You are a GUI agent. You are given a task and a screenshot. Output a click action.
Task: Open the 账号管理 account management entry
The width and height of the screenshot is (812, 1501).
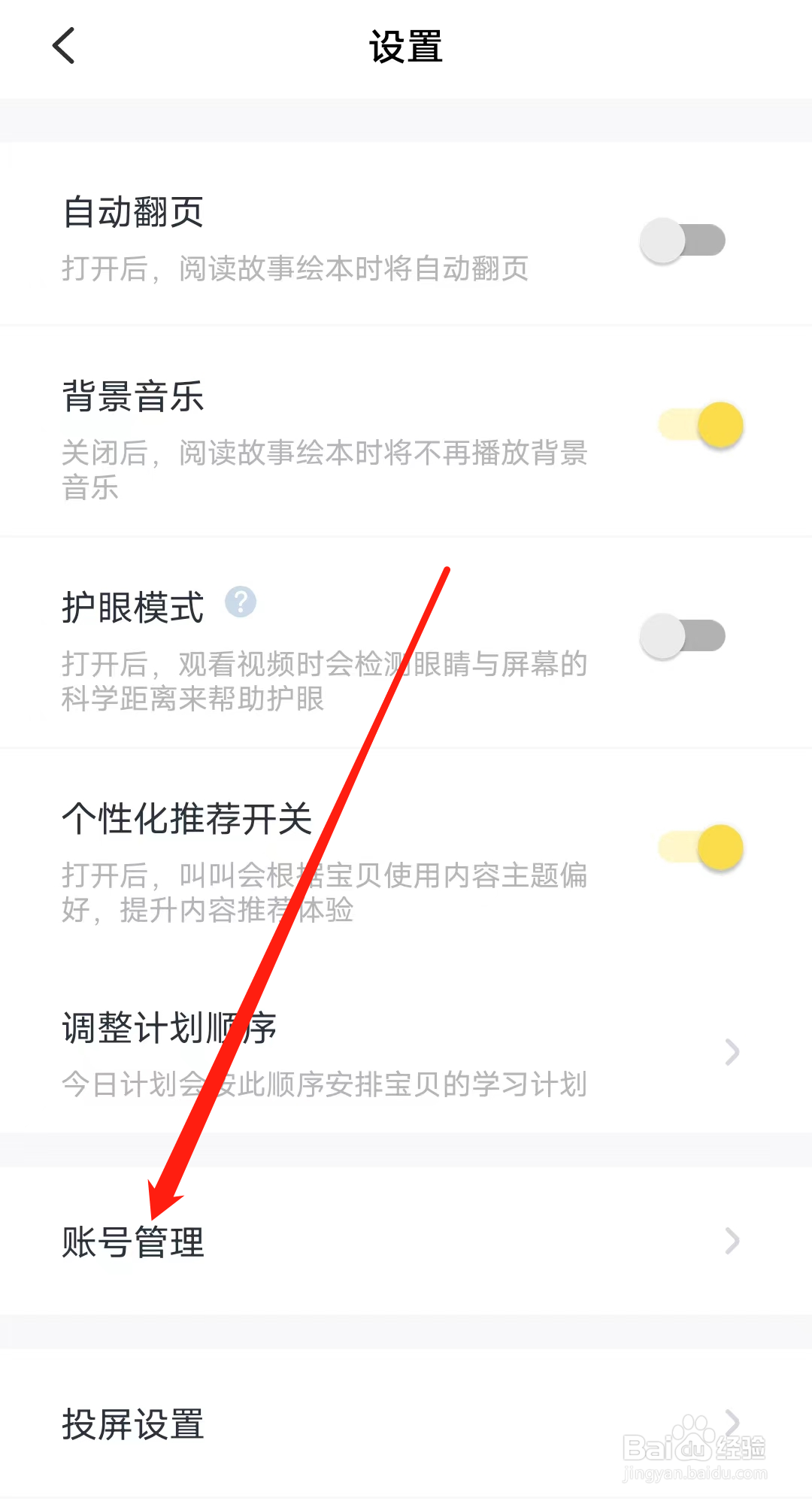pyautogui.click(x=133, y=1241)
